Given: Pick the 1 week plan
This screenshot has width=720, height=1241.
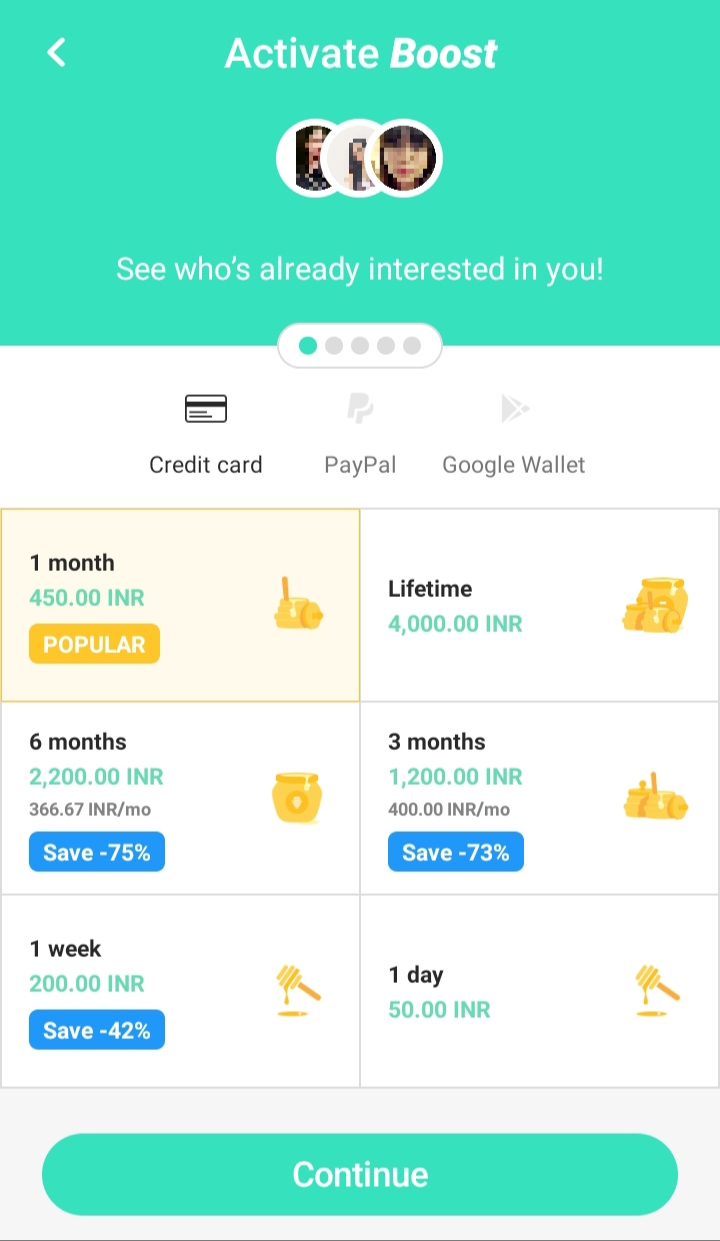Looking at the screenshot, I should pos(180,990).
